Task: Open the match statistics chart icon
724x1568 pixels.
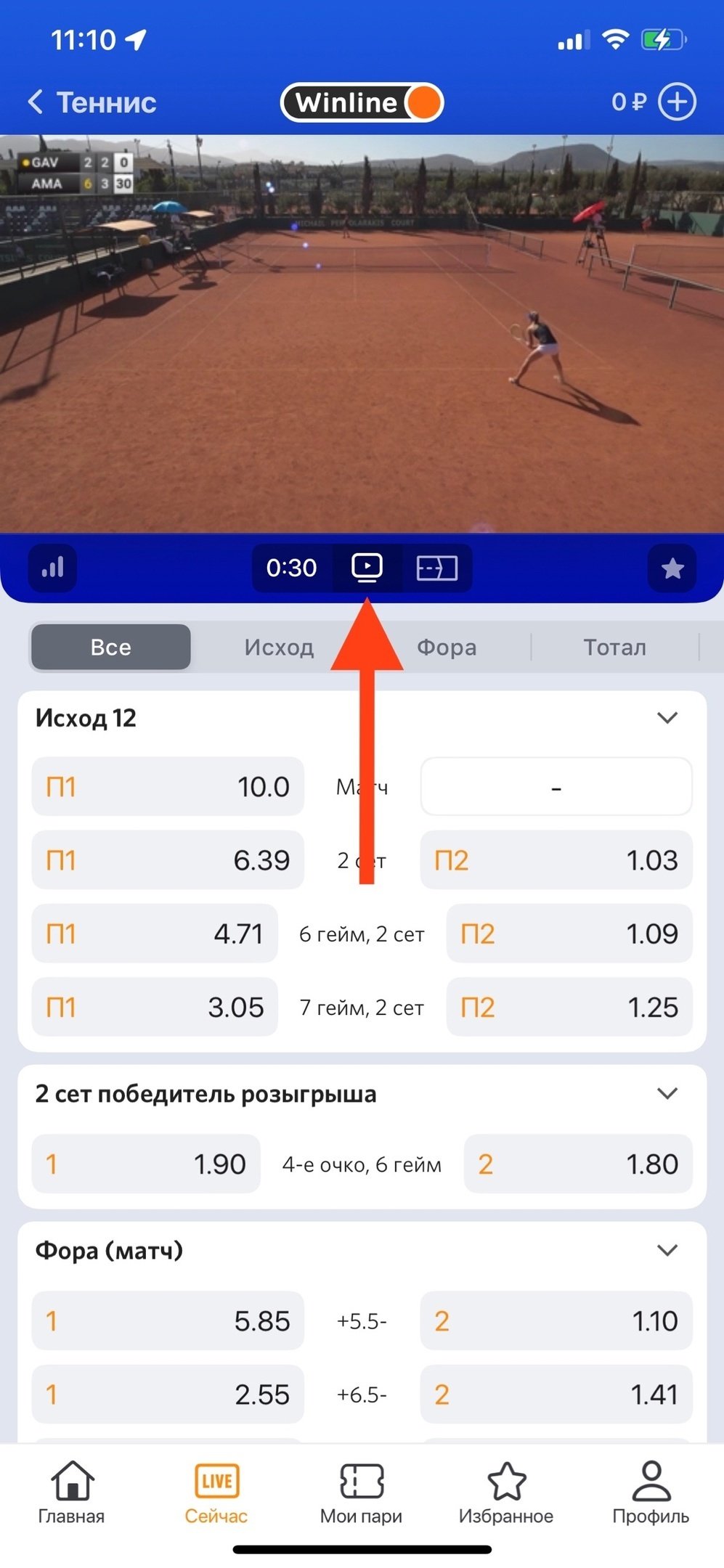Action: [x=52, y=567]
